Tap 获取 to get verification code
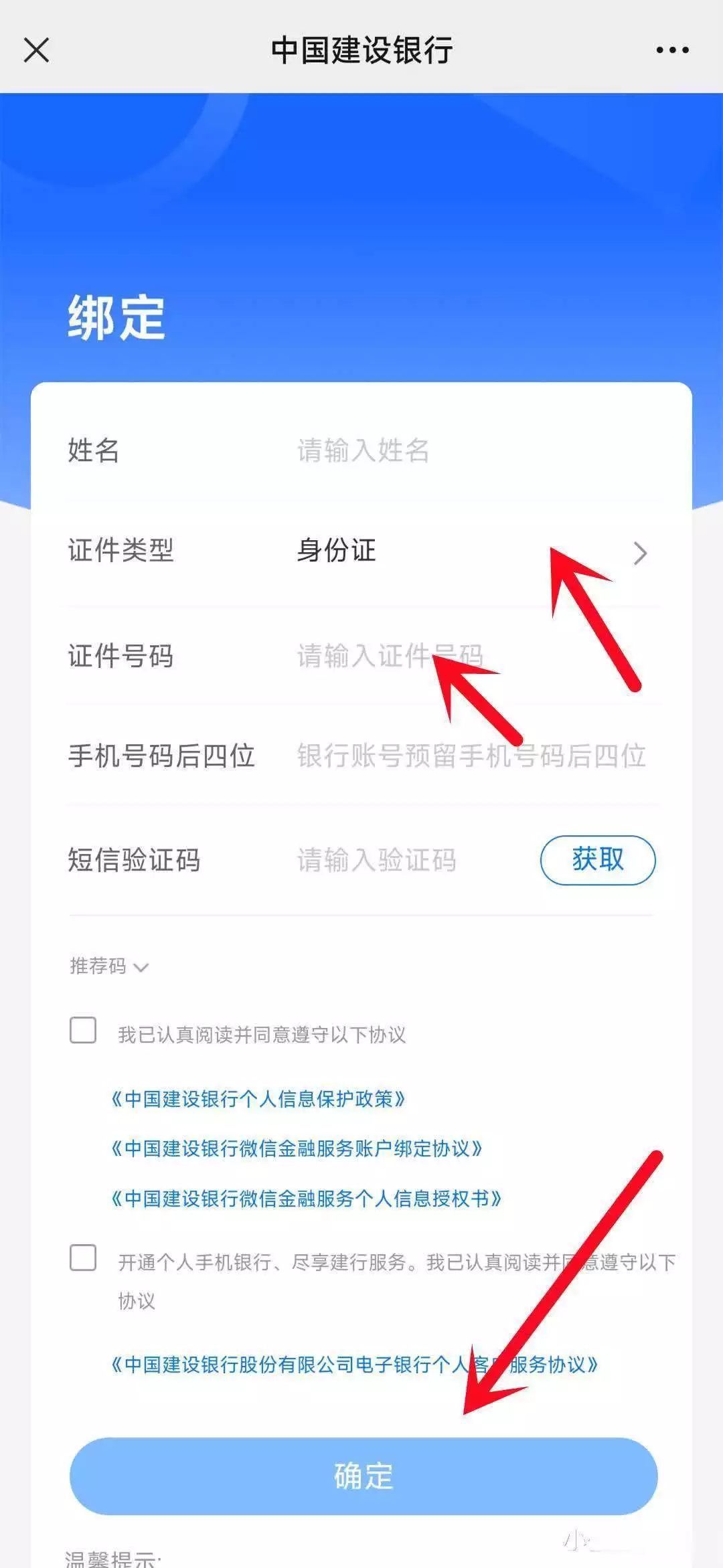This screenshot has width=723, height=1568. tap(598, 859)
